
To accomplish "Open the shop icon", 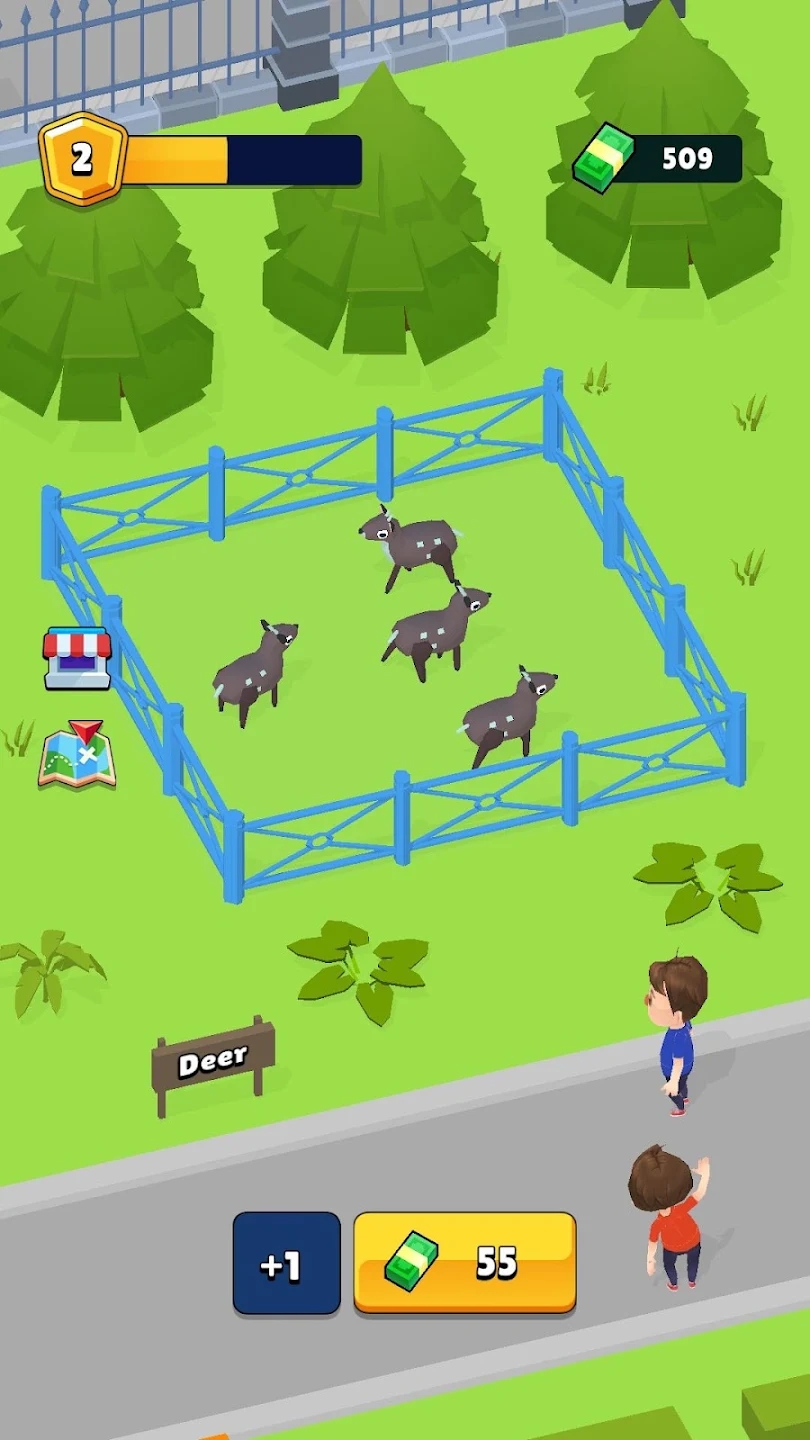I will pyautogui.click(x=77, y=658).
